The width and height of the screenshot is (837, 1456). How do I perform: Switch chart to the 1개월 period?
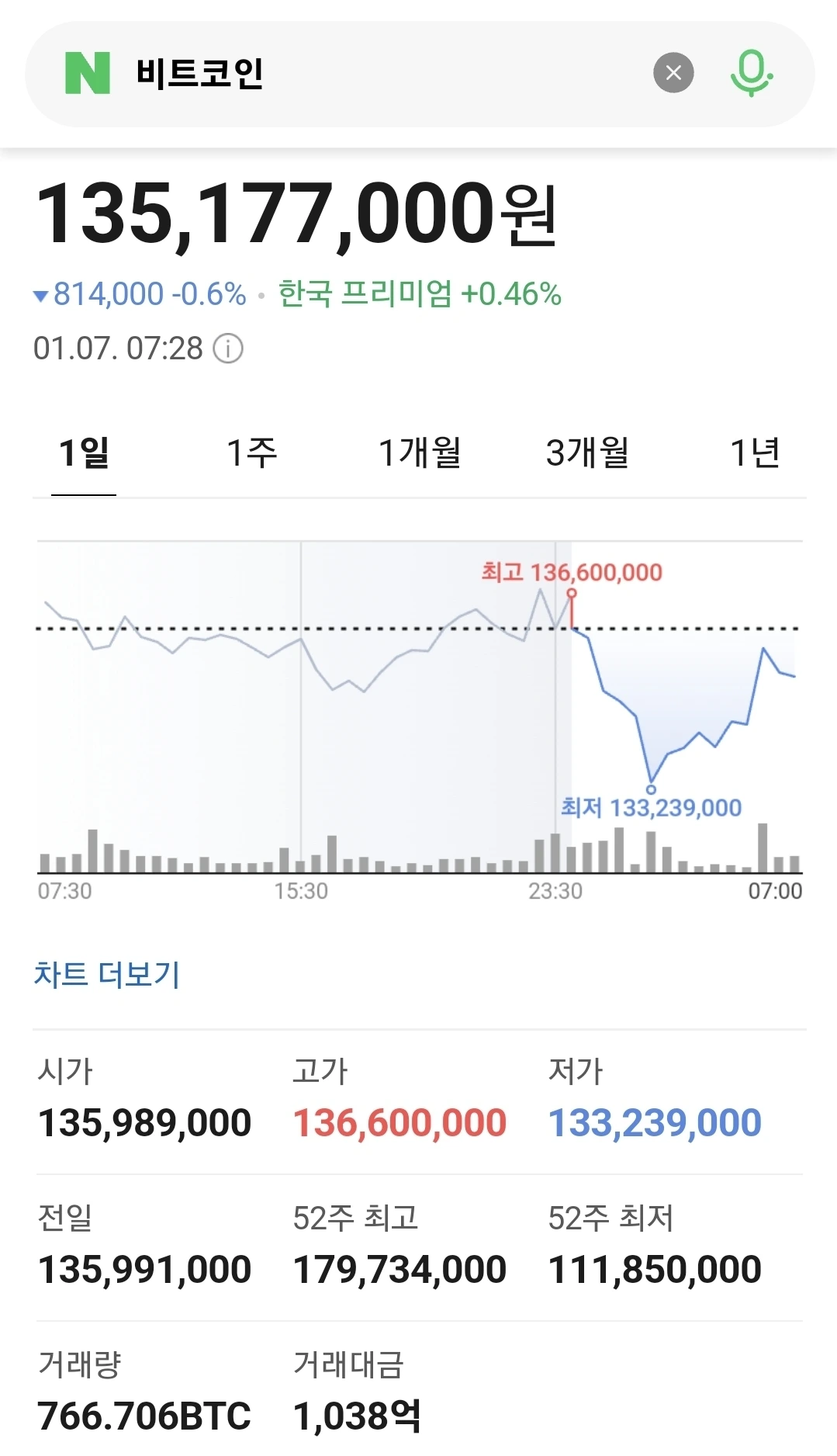coord(420,453)
